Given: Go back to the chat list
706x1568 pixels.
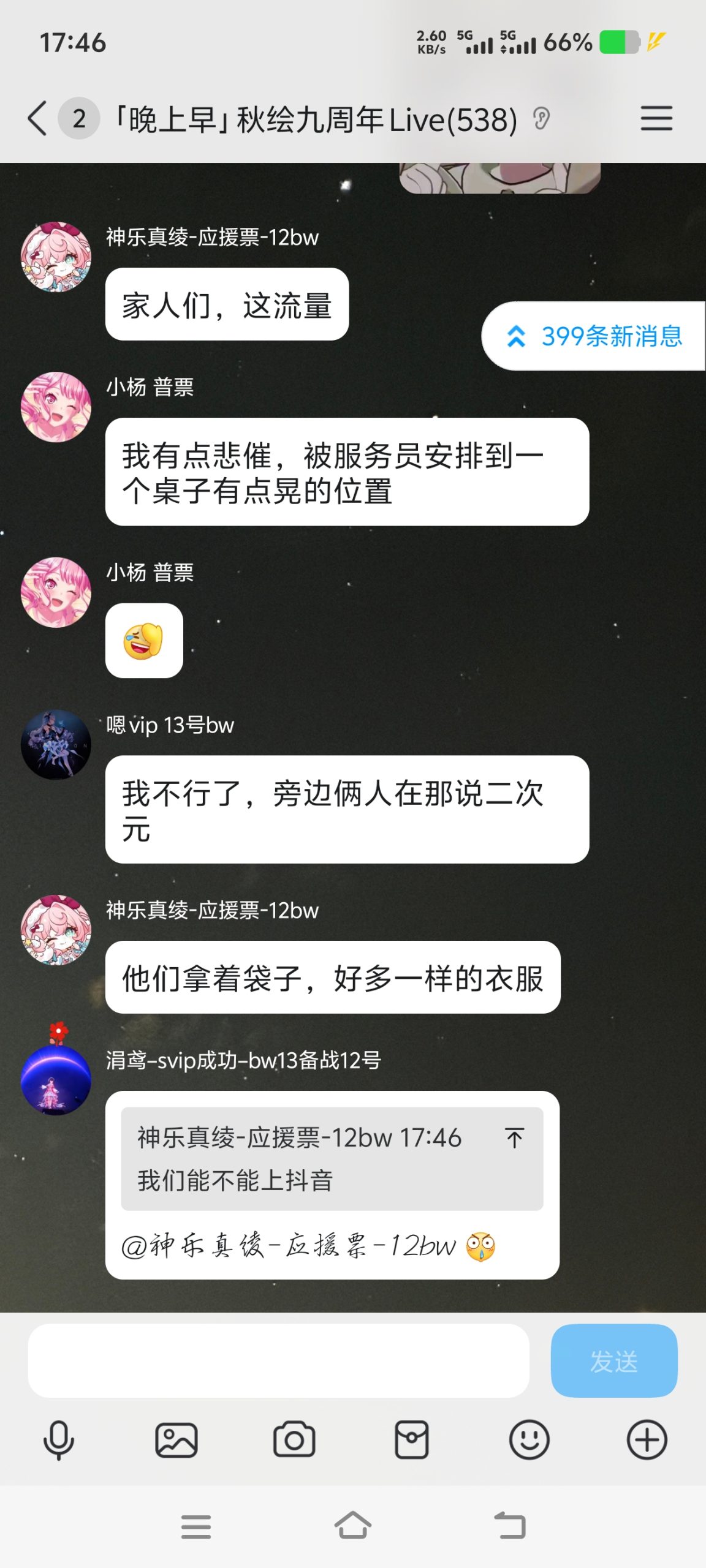Looking at the screenshot, I should 38,118.
